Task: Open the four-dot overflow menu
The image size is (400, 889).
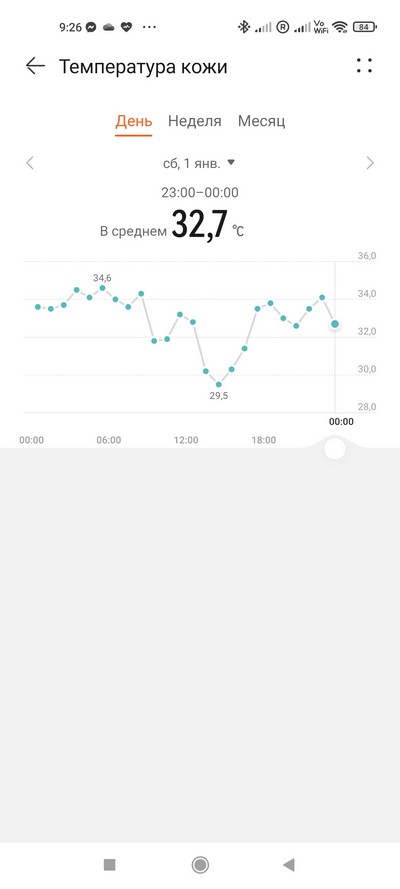Action: [x=364, y=66]
